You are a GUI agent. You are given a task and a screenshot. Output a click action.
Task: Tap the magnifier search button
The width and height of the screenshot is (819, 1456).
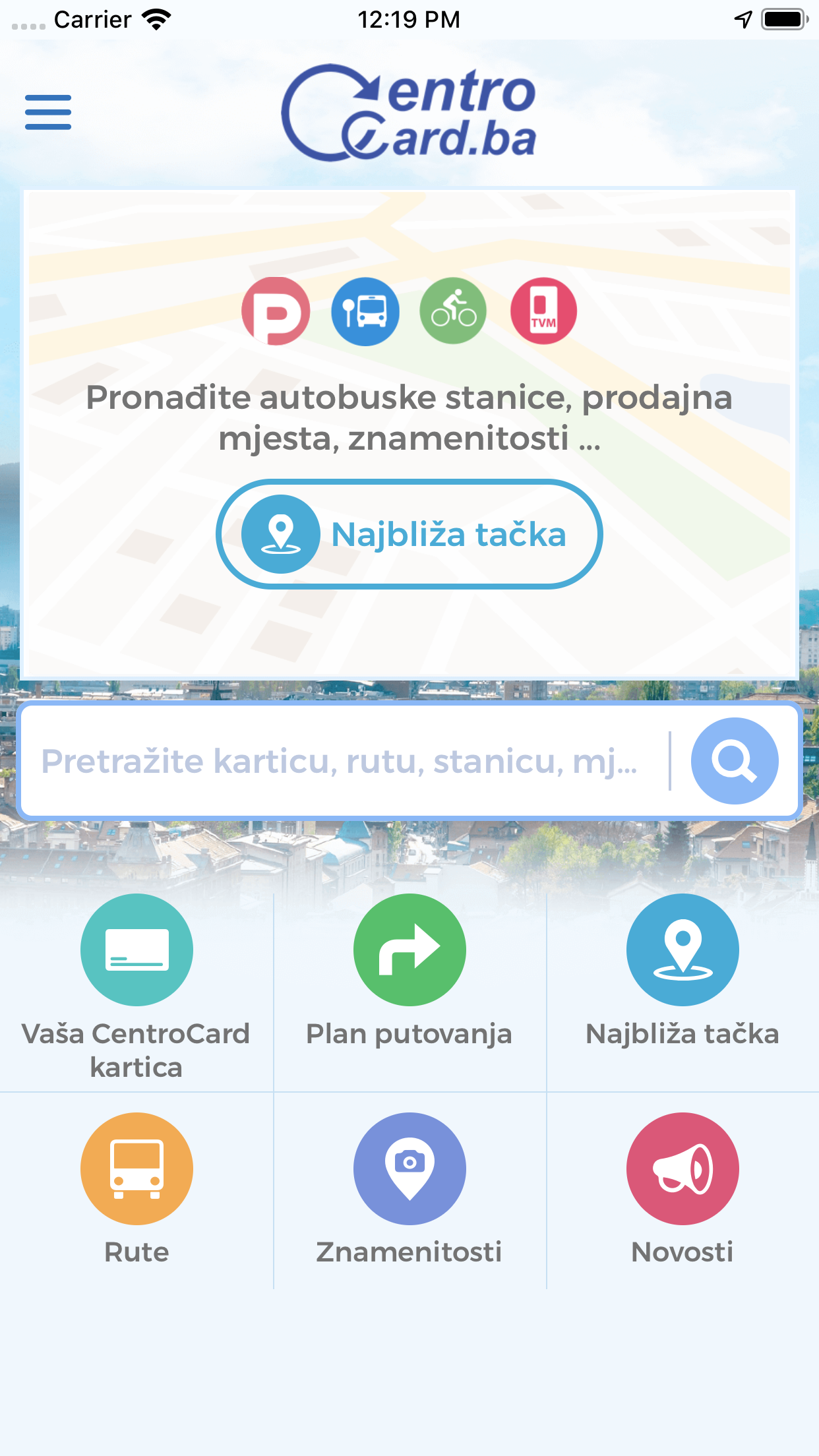point(735,761)
